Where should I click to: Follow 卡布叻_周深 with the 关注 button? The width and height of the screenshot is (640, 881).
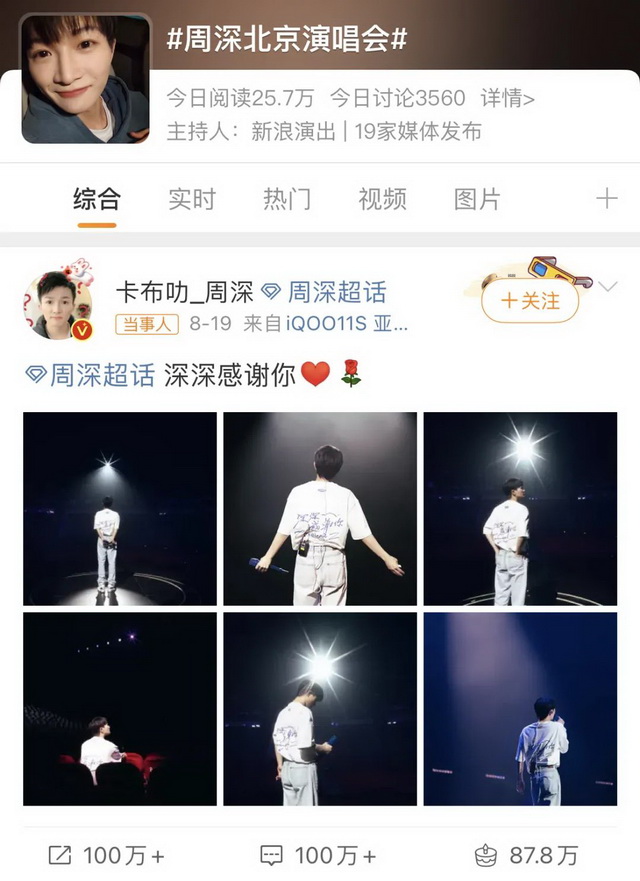pyautogui.click(x=530, y=300)
